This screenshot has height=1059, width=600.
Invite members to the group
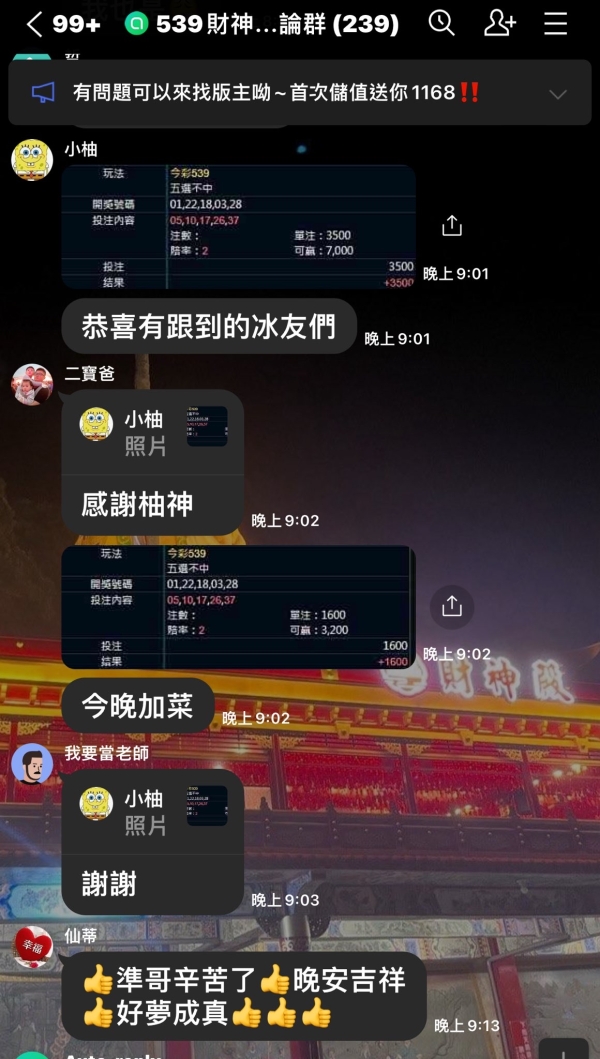pyautogui.click(x=499, y=23)
